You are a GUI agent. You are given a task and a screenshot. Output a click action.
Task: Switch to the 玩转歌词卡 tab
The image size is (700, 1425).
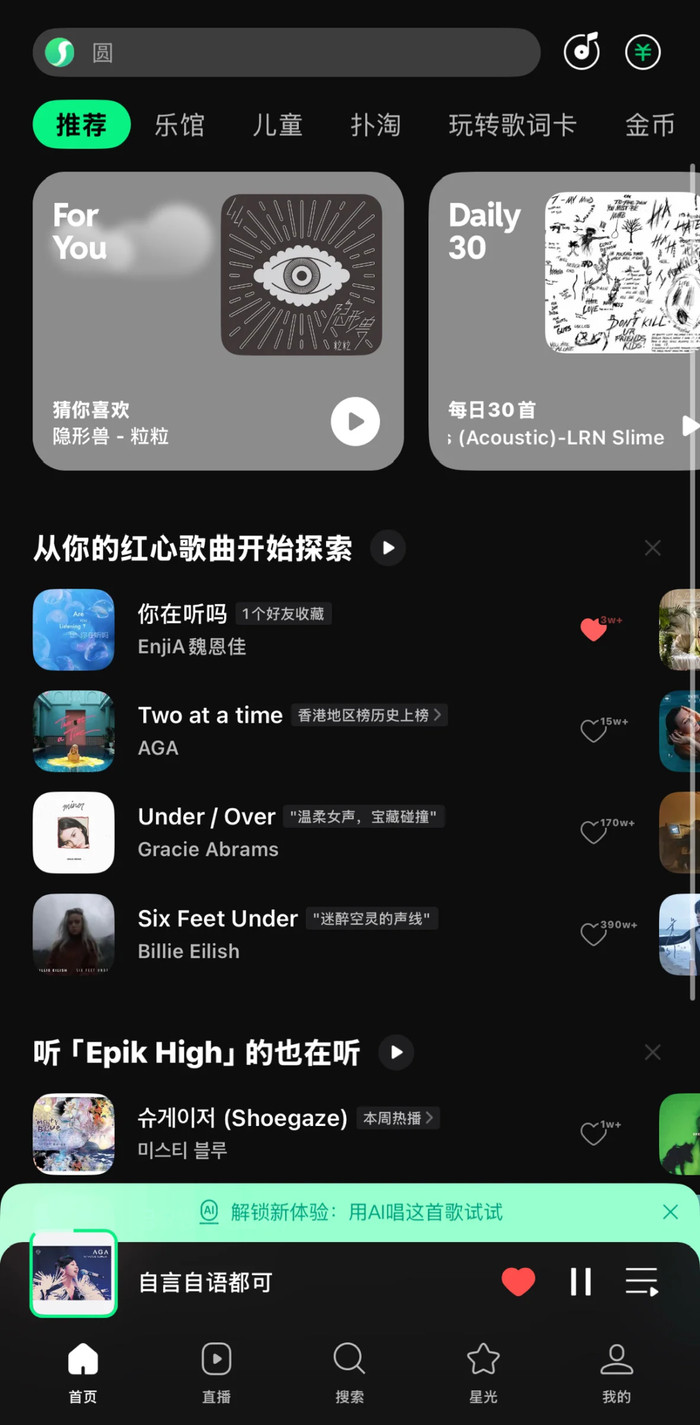pyautogui.click(x=512, y=125)
